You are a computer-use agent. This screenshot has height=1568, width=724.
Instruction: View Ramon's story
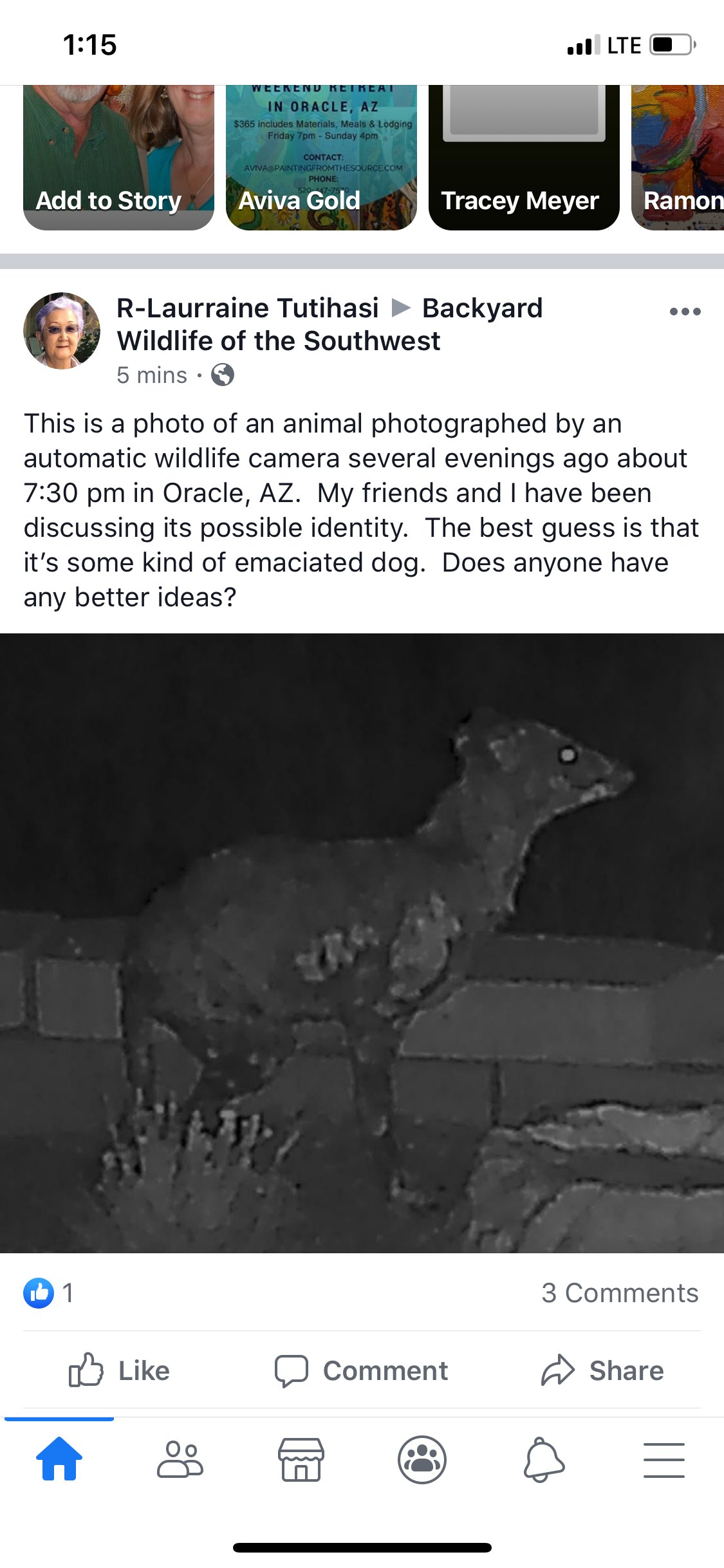coord(678,157)
